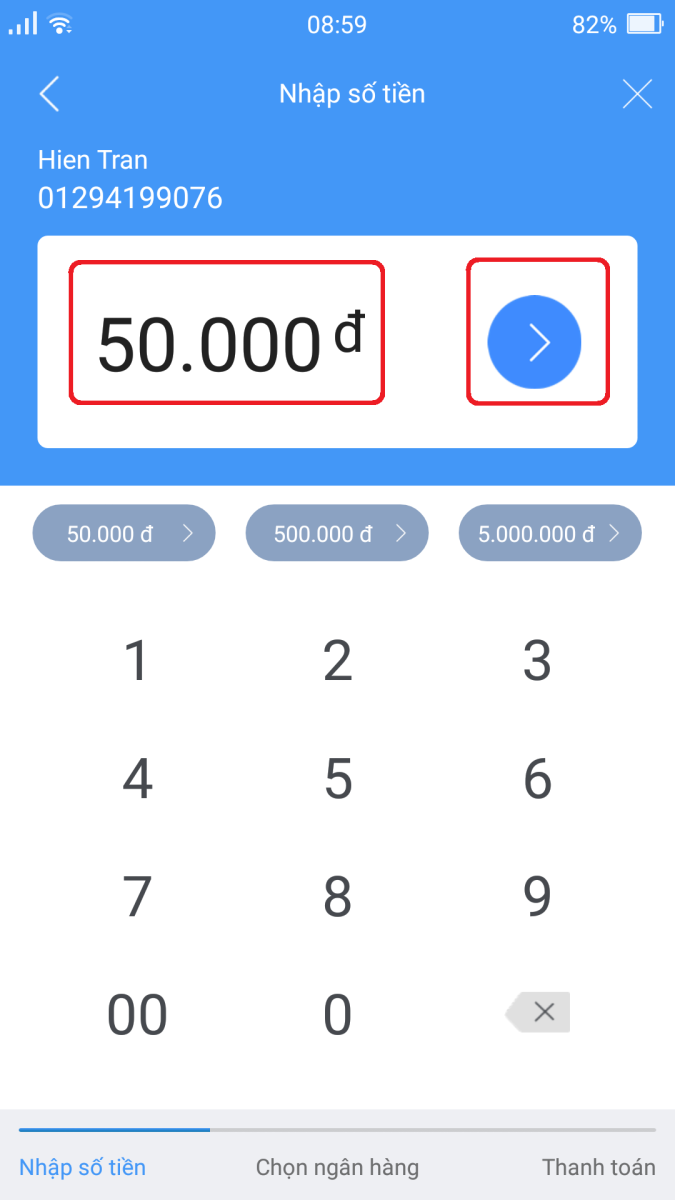Continue with the blue arrow button

coord(534,342)
